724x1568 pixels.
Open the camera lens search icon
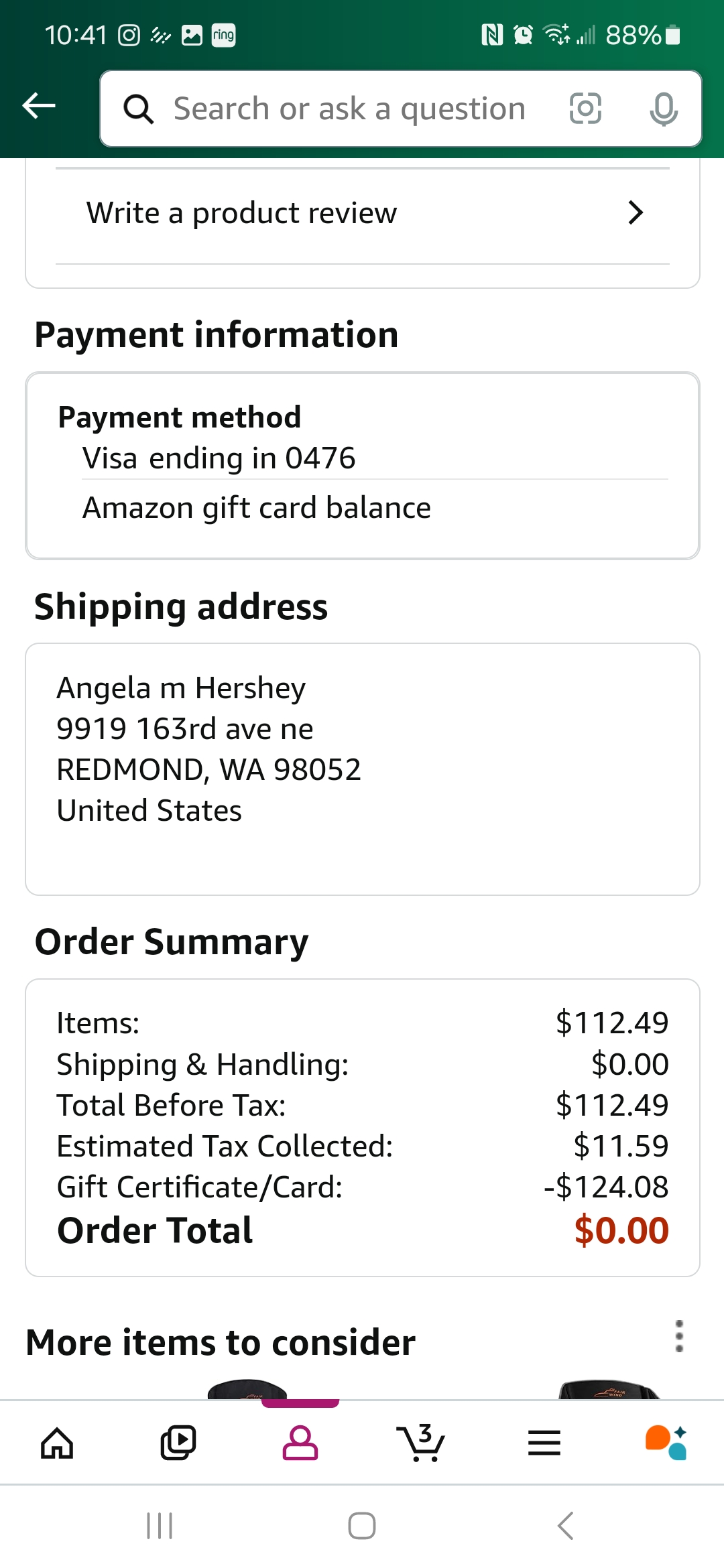(585, 109)
